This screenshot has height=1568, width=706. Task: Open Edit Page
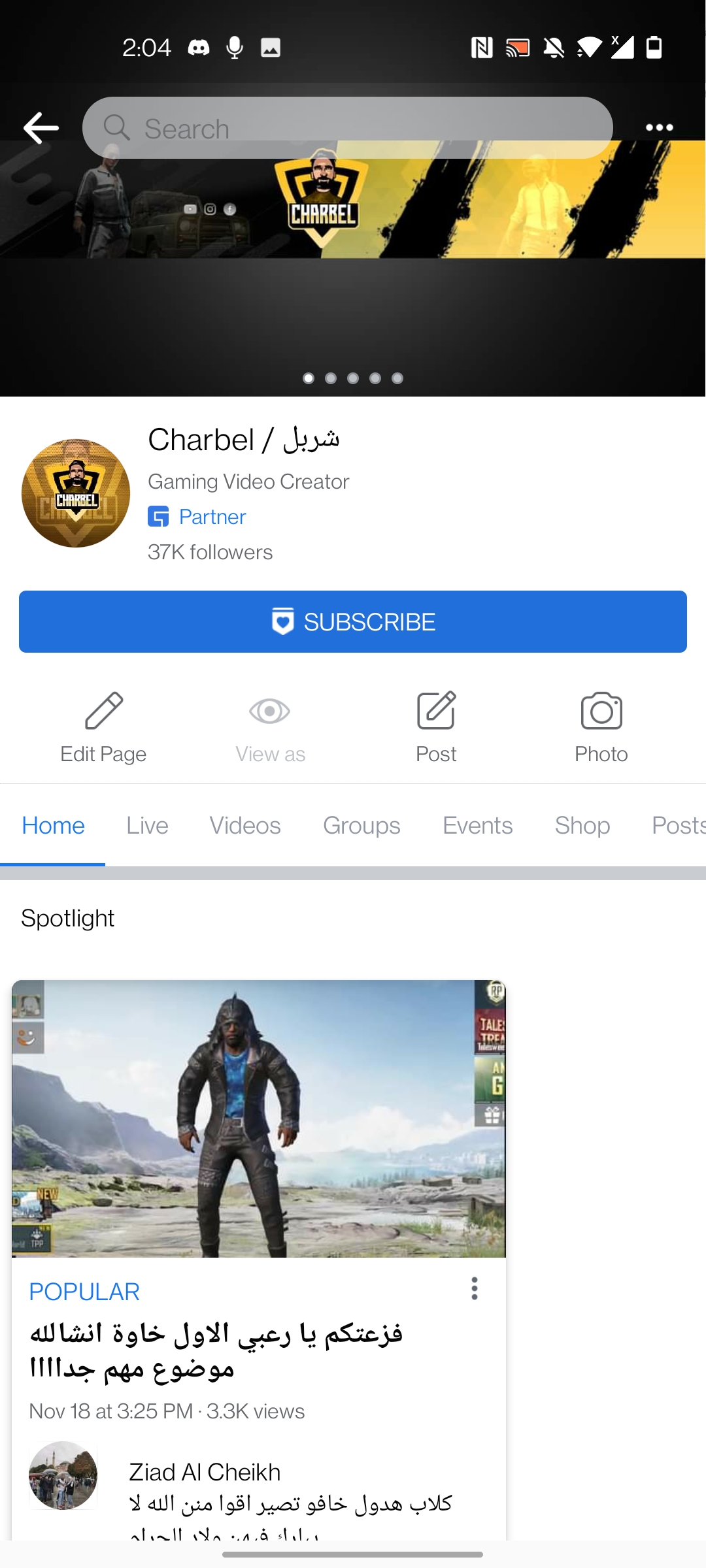pyautogui.click(x=103, y=727)
